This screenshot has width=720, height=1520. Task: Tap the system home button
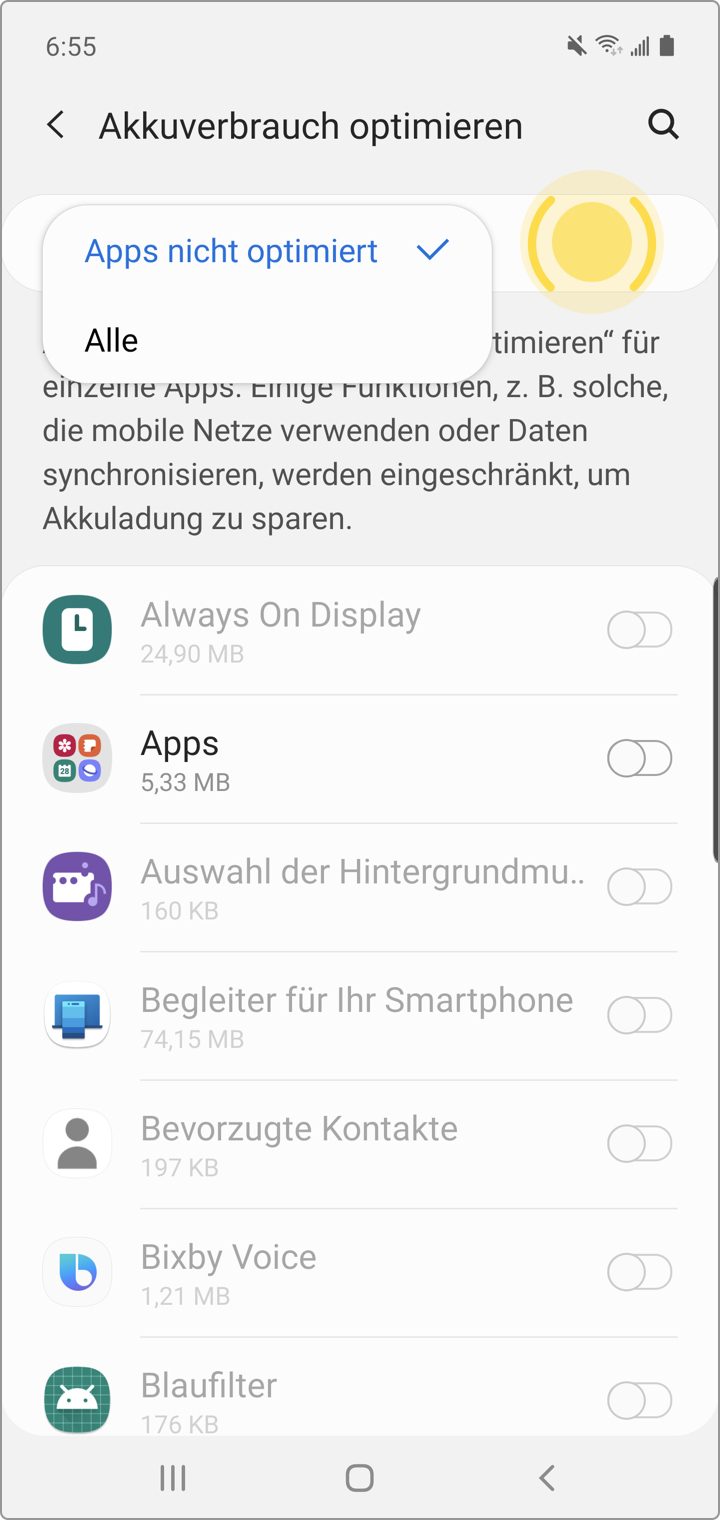coord(359,1478)
